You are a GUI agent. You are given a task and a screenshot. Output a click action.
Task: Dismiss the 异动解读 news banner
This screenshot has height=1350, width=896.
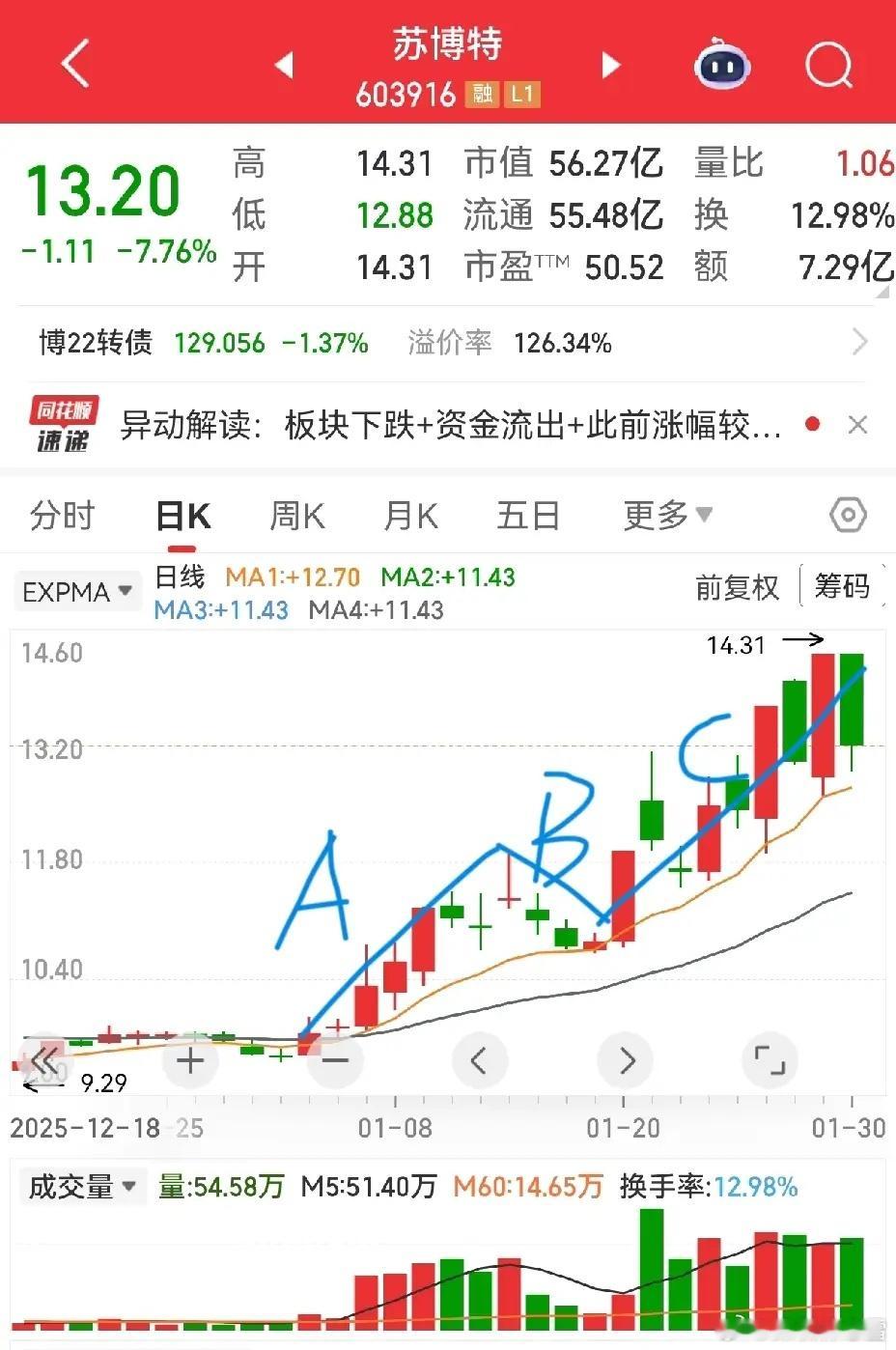(x=855, y=425)
